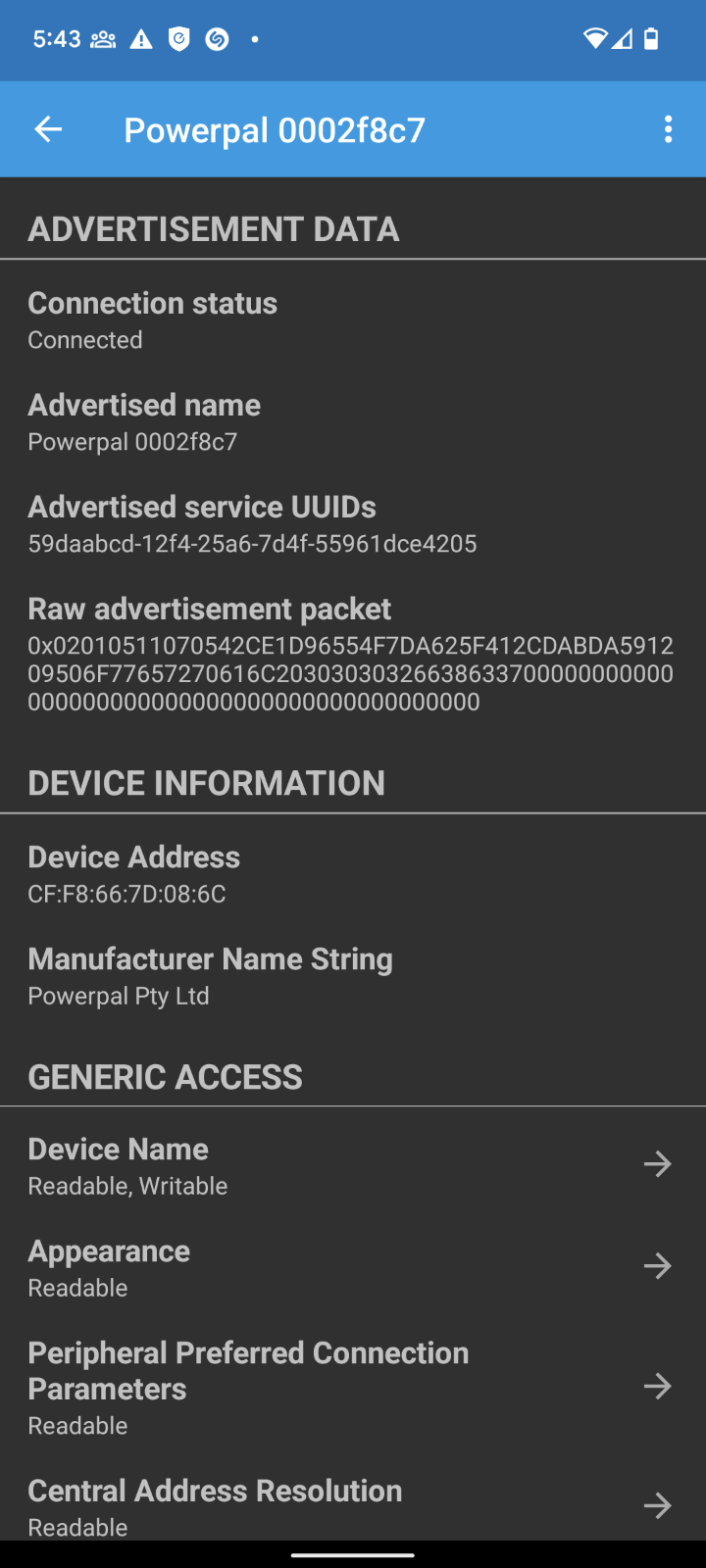View Peripheral Preferred Connection Parameters
Image resolution: width=706 pixels, height=1568 pixels.
[353, 1388]
